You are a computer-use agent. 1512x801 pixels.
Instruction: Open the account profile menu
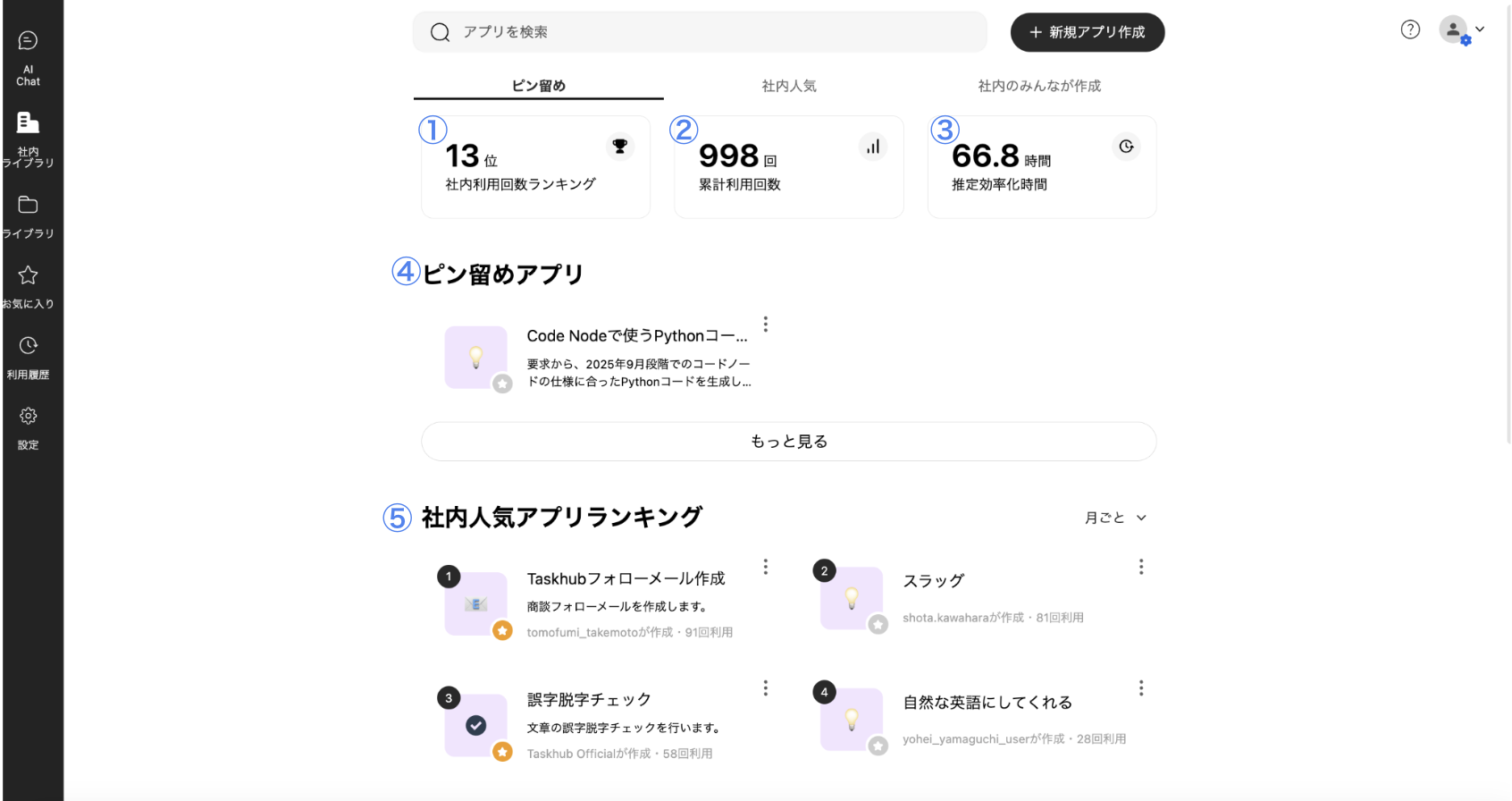[x=1462, y=30]
